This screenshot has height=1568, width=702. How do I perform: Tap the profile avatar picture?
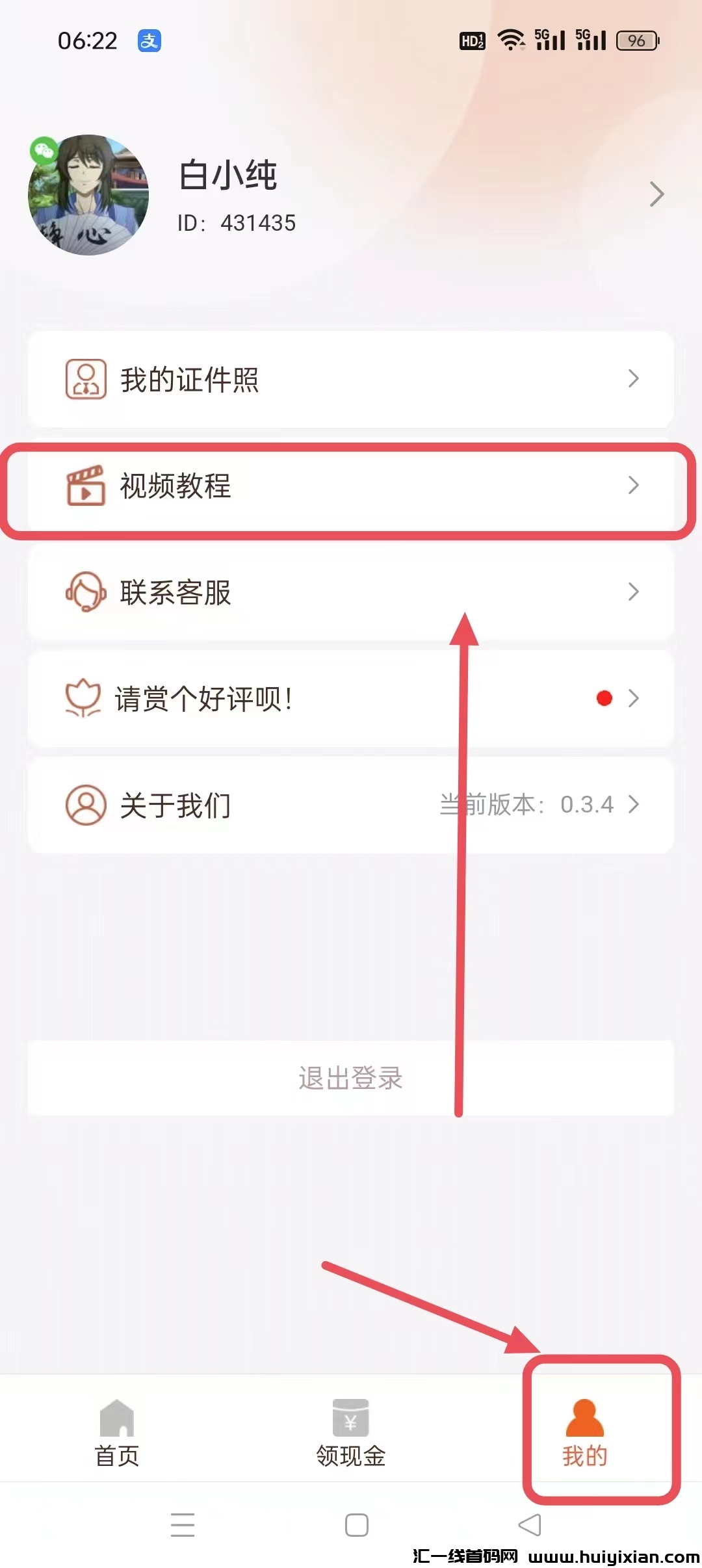coord(88,195)
